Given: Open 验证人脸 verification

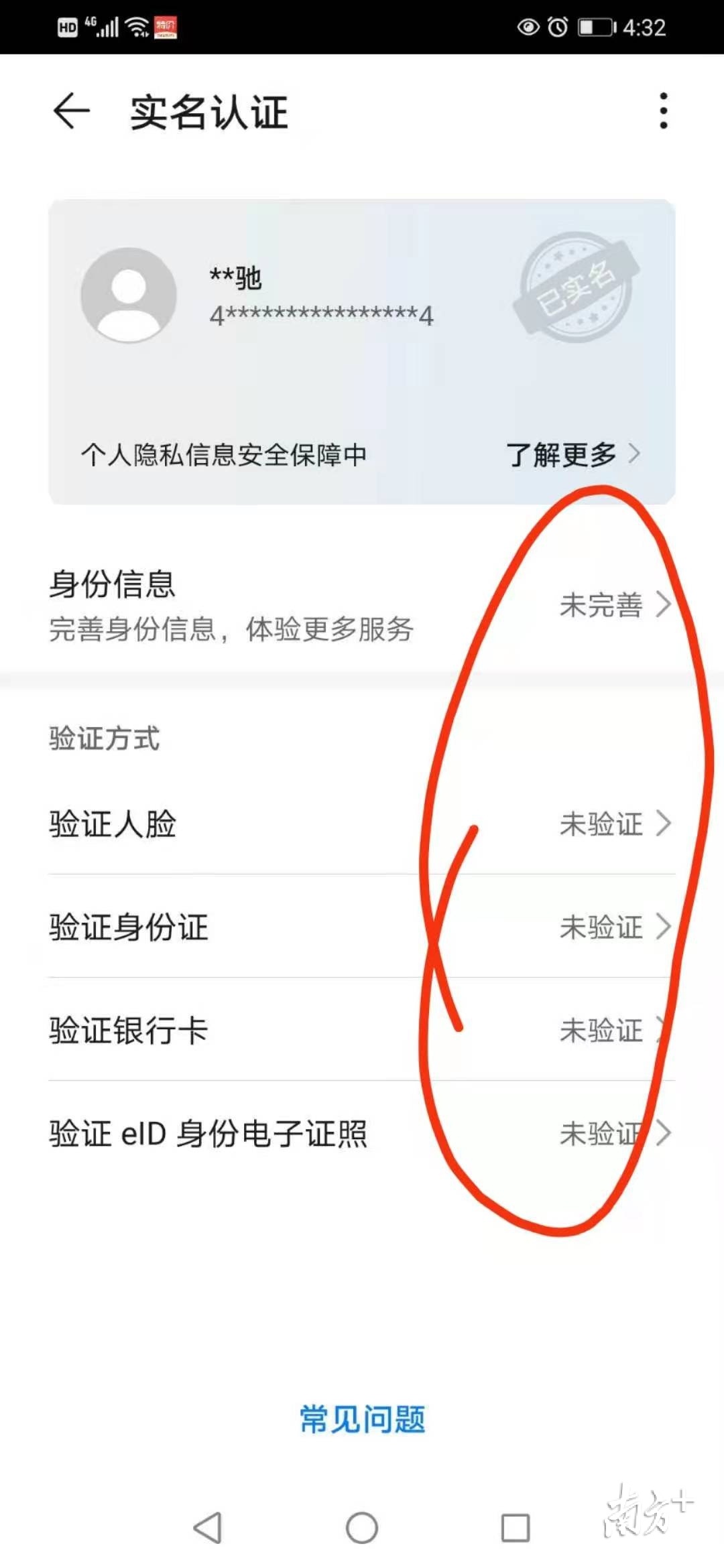Looking at the screenshot, I should [x=362, y=824].
